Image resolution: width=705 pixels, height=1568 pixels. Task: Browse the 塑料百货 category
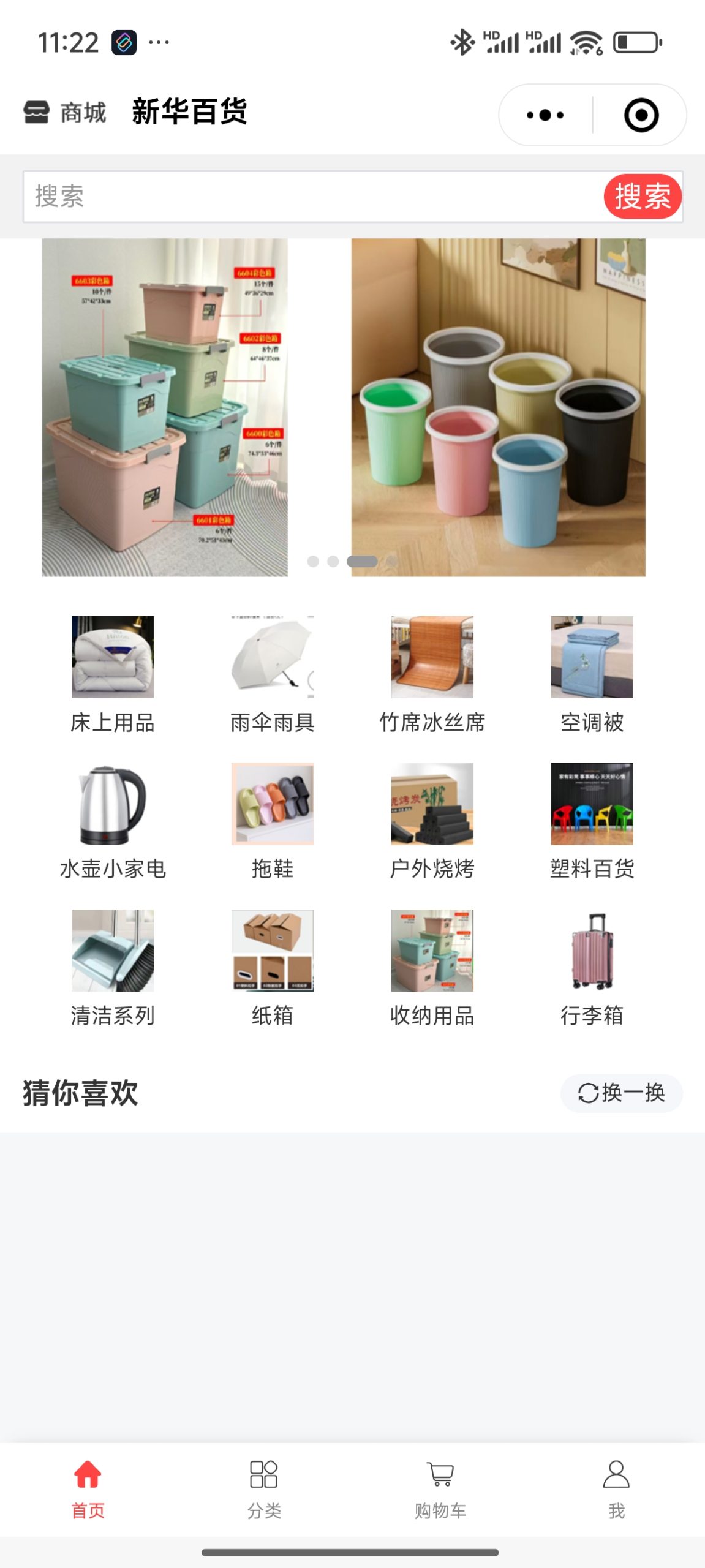point(592,821)
